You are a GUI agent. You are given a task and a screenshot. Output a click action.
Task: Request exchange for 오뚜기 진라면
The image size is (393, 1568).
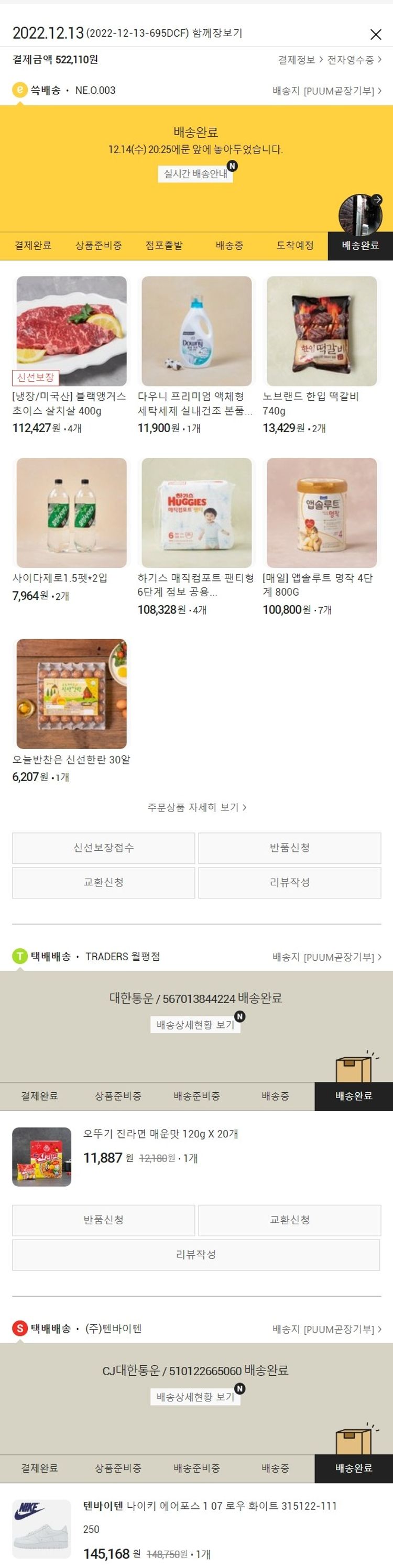coord(290,1220)
